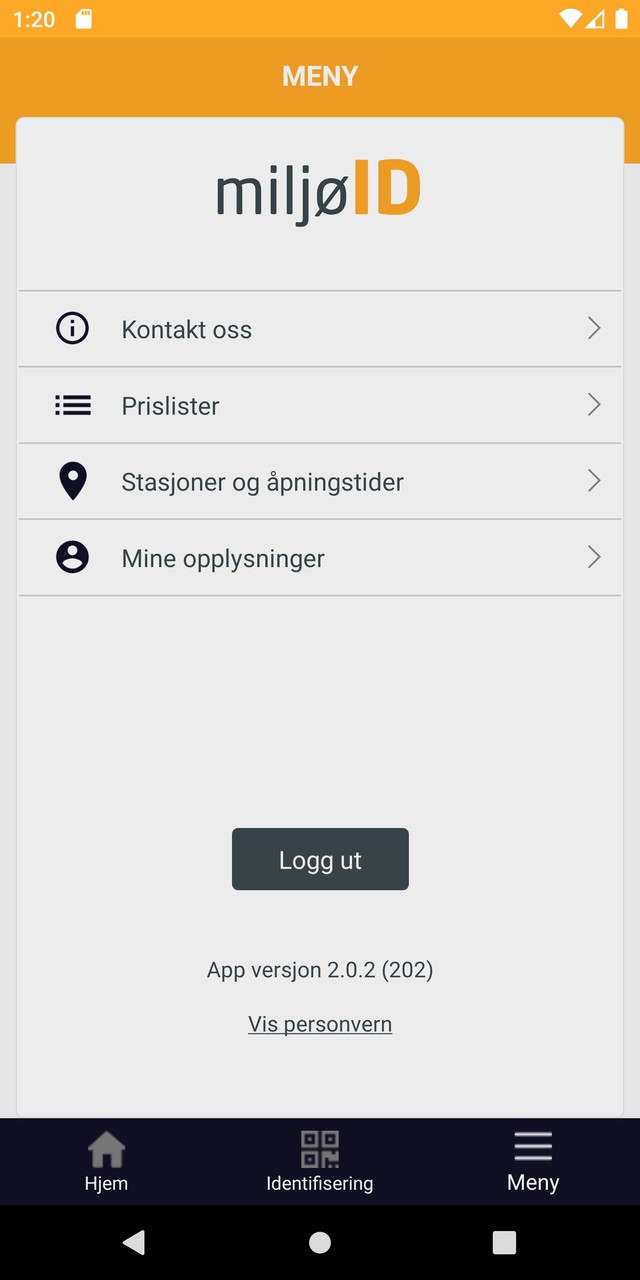
Task: Open Prislister
Action: coord(320,405)
